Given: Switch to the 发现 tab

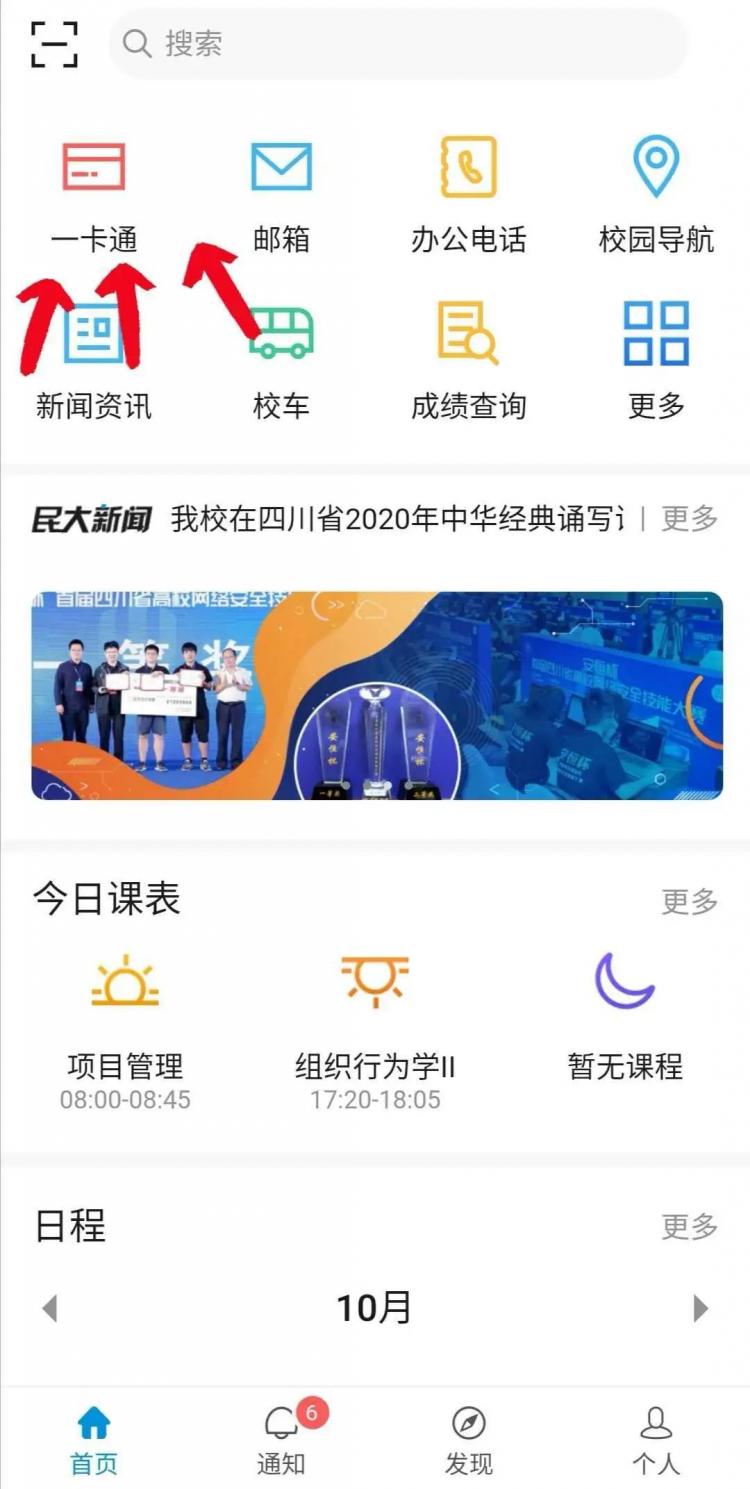Looking at the screenshot, I should pyautogui.click(x=468, y=1440).
